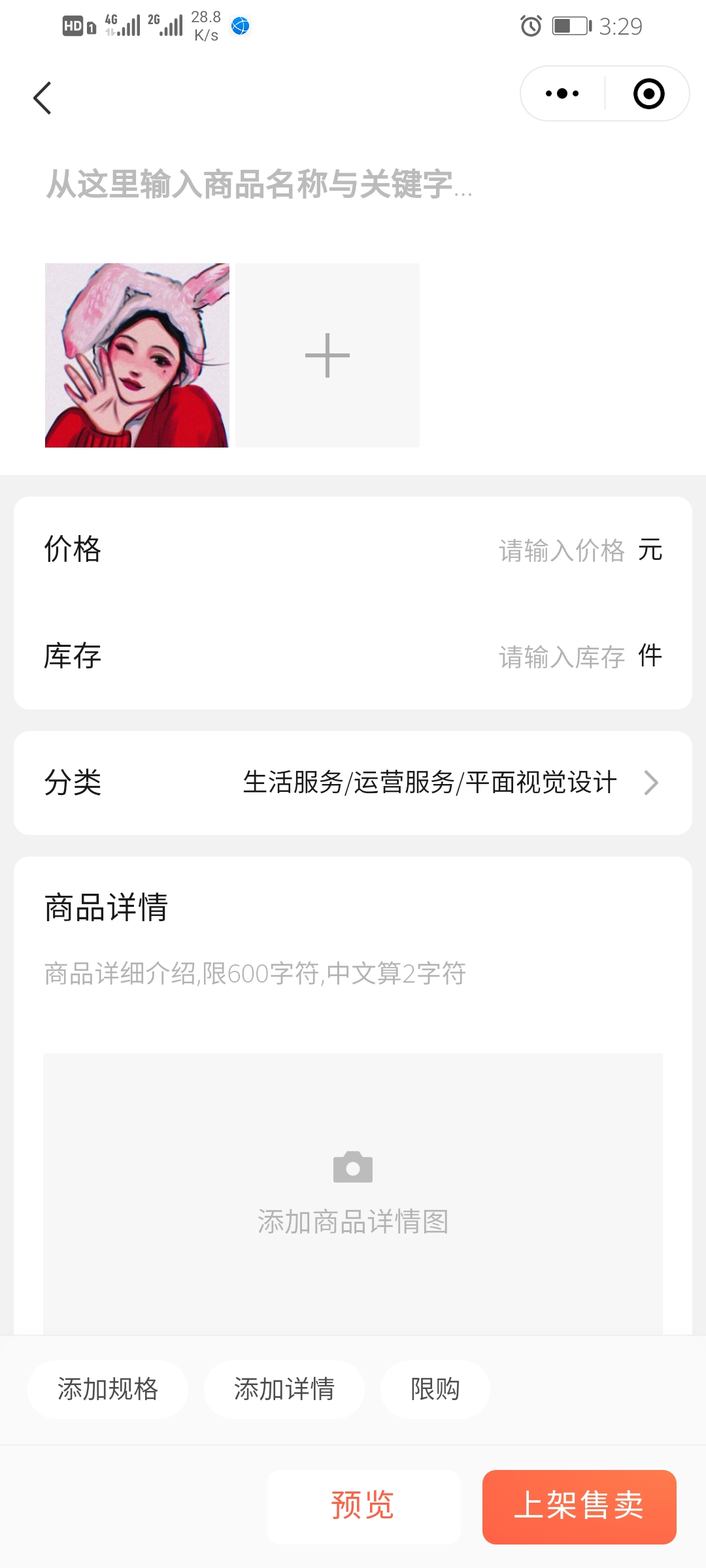
Task: Go back using the top-left arrow
Action: 42,98
